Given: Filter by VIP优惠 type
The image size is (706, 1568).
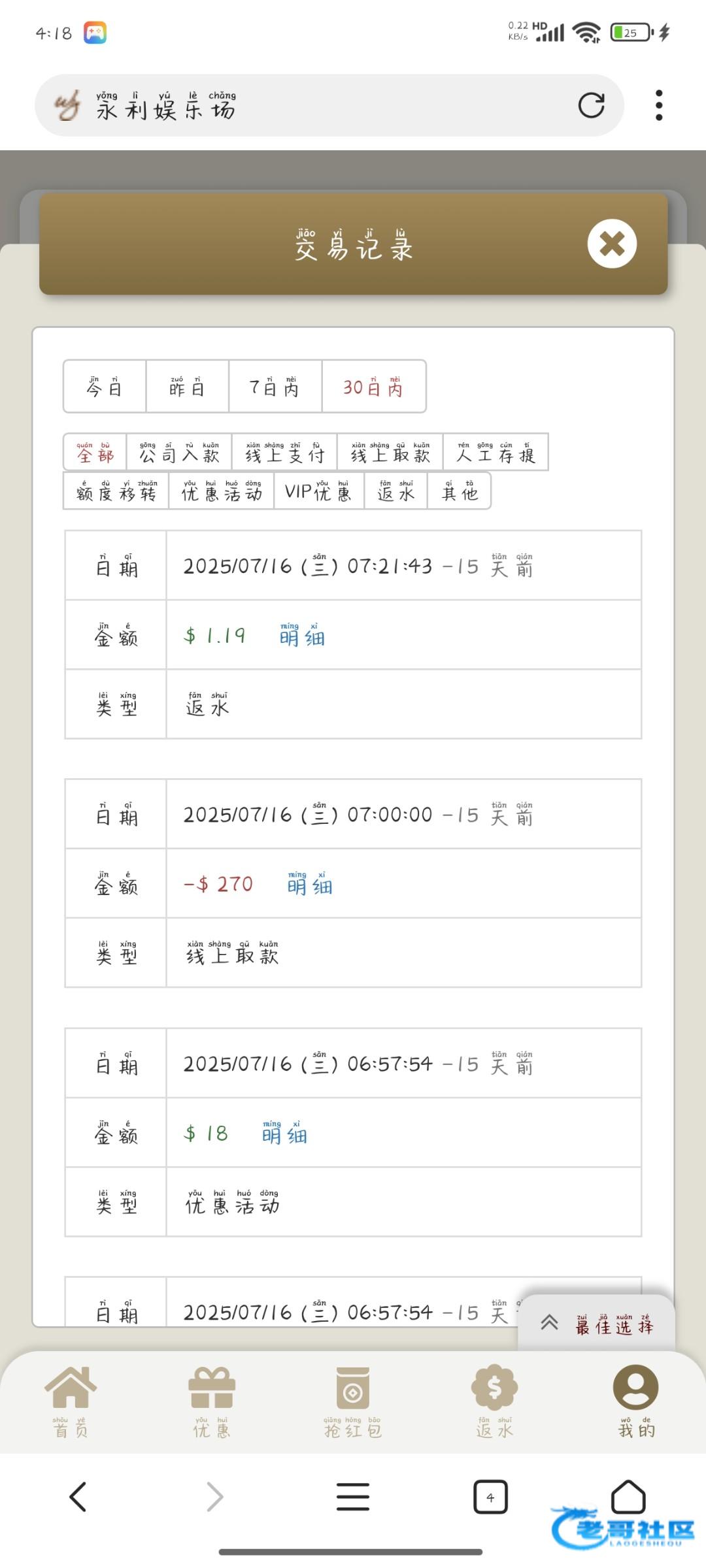Looking at the screenshot, I should (x=318, y=491).
